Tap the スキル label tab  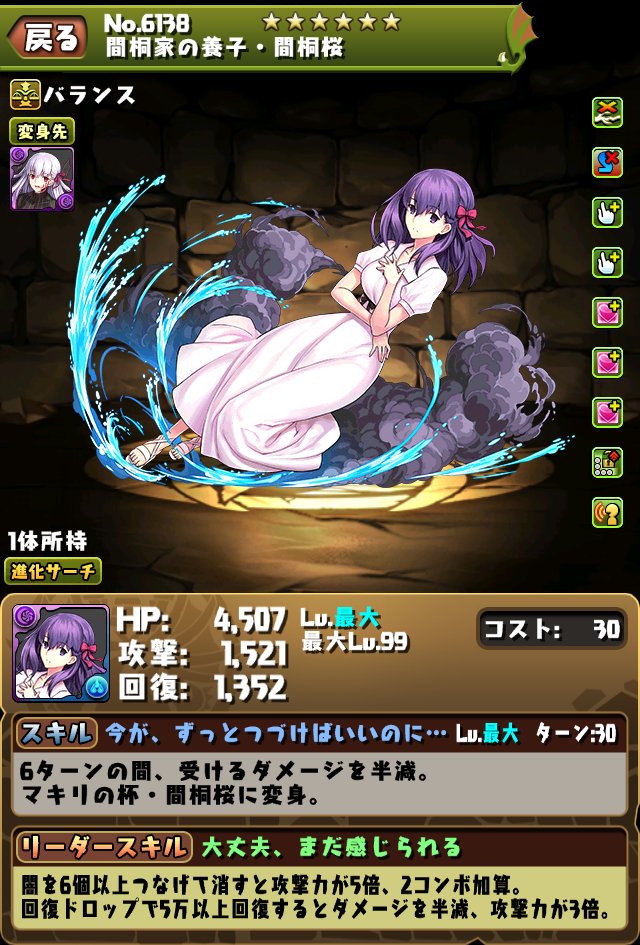coord(58,733)
